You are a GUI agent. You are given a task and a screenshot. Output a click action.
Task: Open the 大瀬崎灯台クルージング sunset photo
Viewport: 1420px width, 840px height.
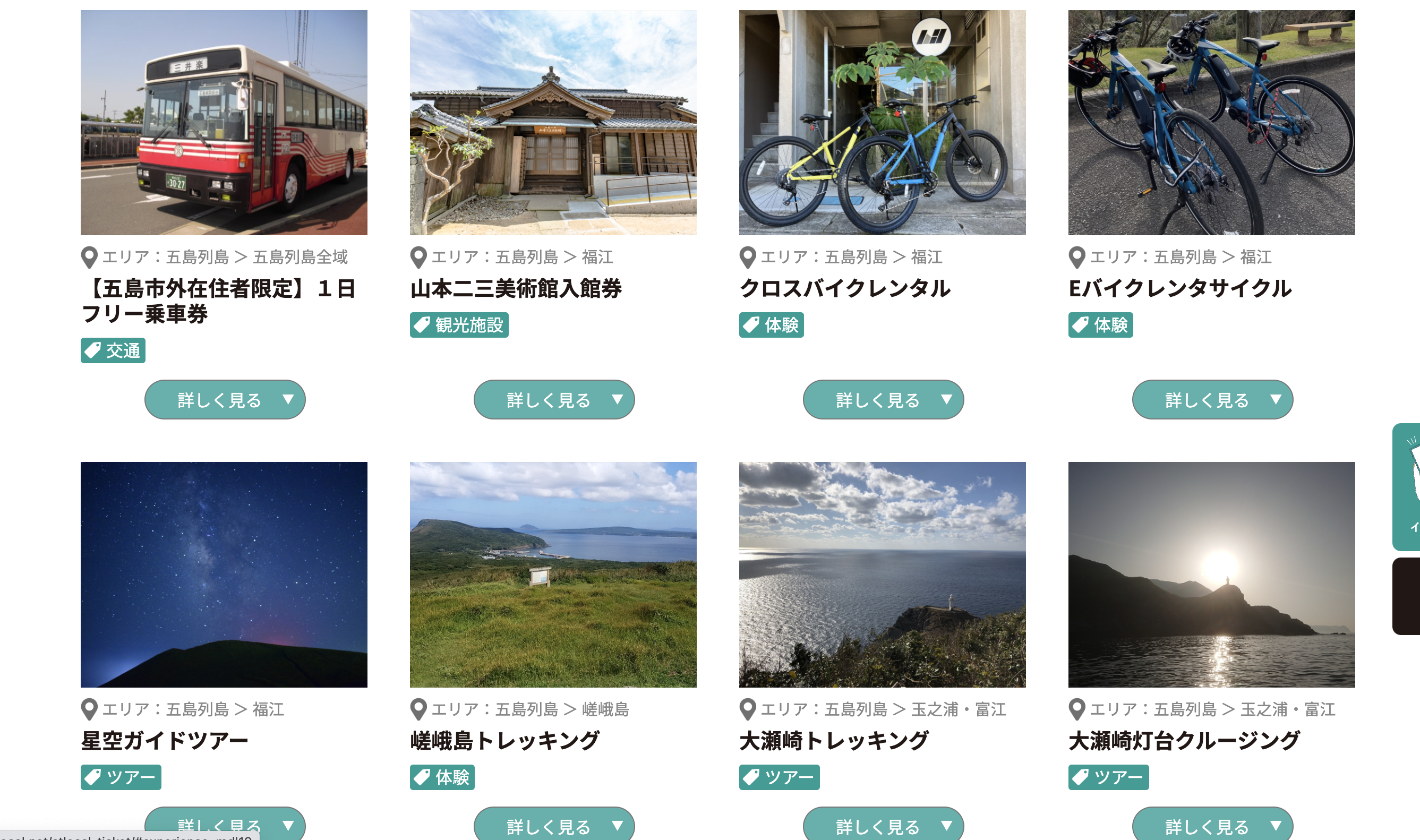tap(1211, 574)
